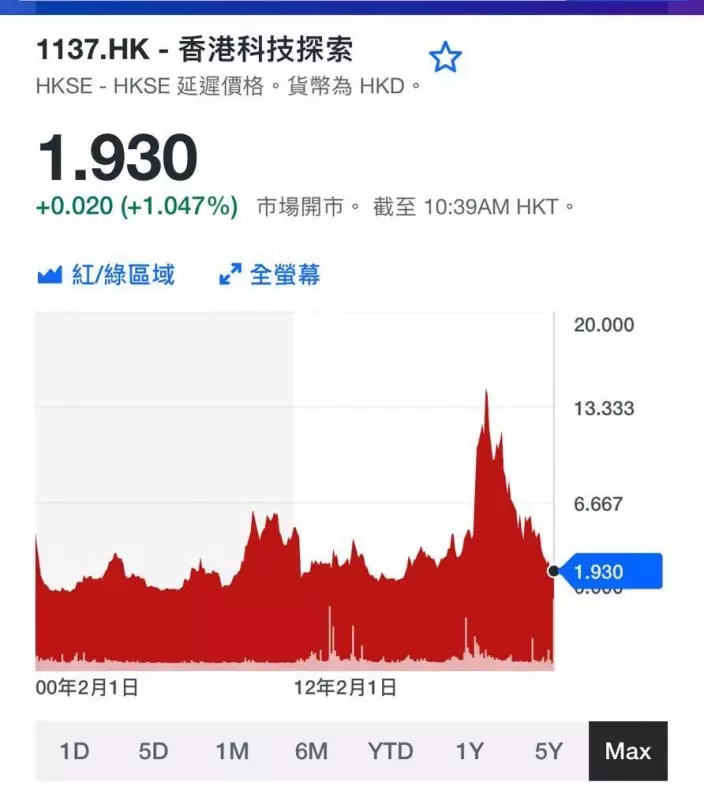Choose the 6M chart range

tap(311, 751)
